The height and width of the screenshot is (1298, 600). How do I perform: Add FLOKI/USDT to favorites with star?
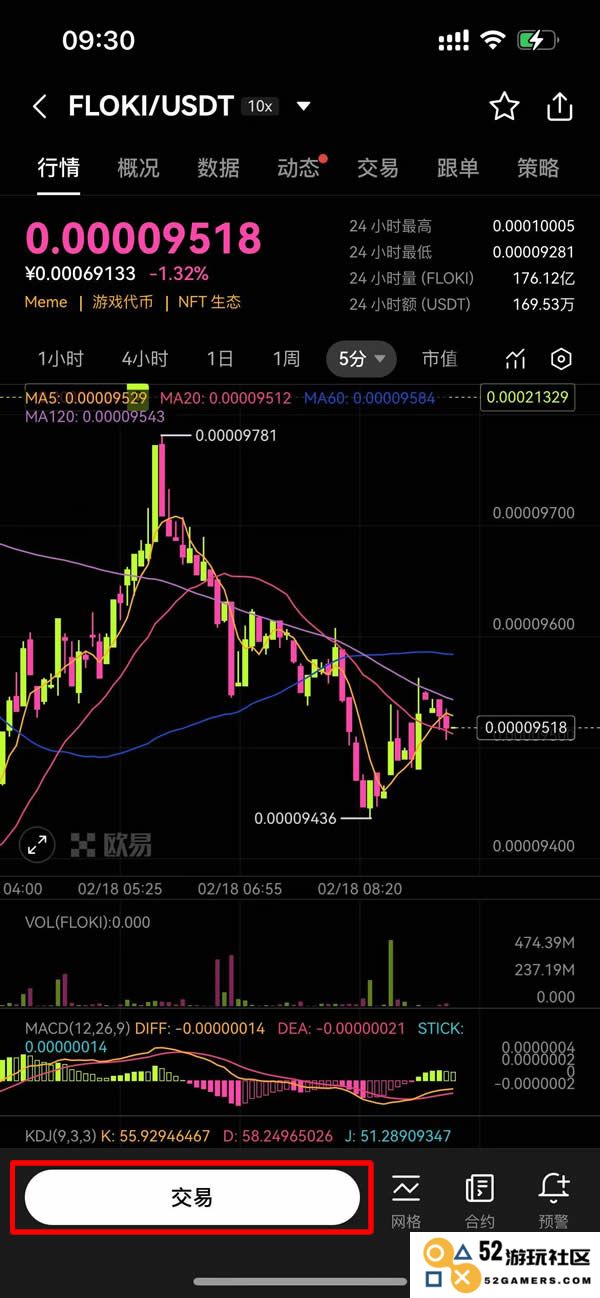click(x=504, y=106)
